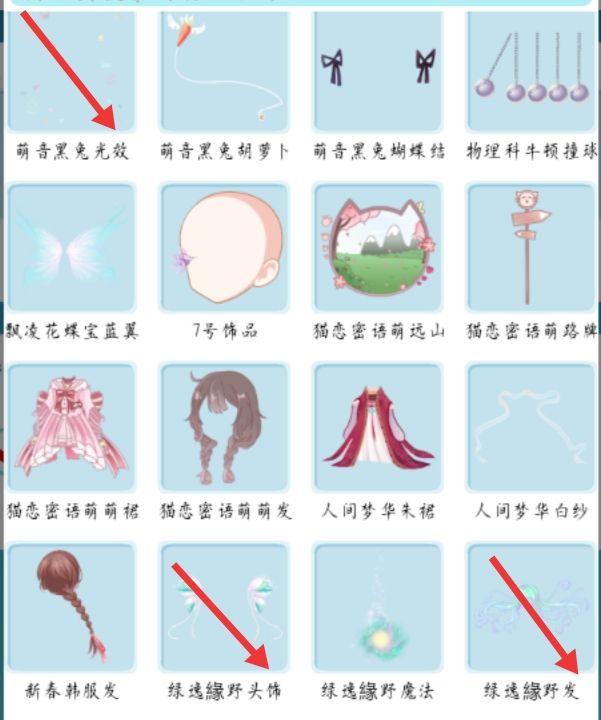This screenshot has height=720, width=601.
Task: Select the 萌音黑兔光效 item
Action: tap(71, 70)
